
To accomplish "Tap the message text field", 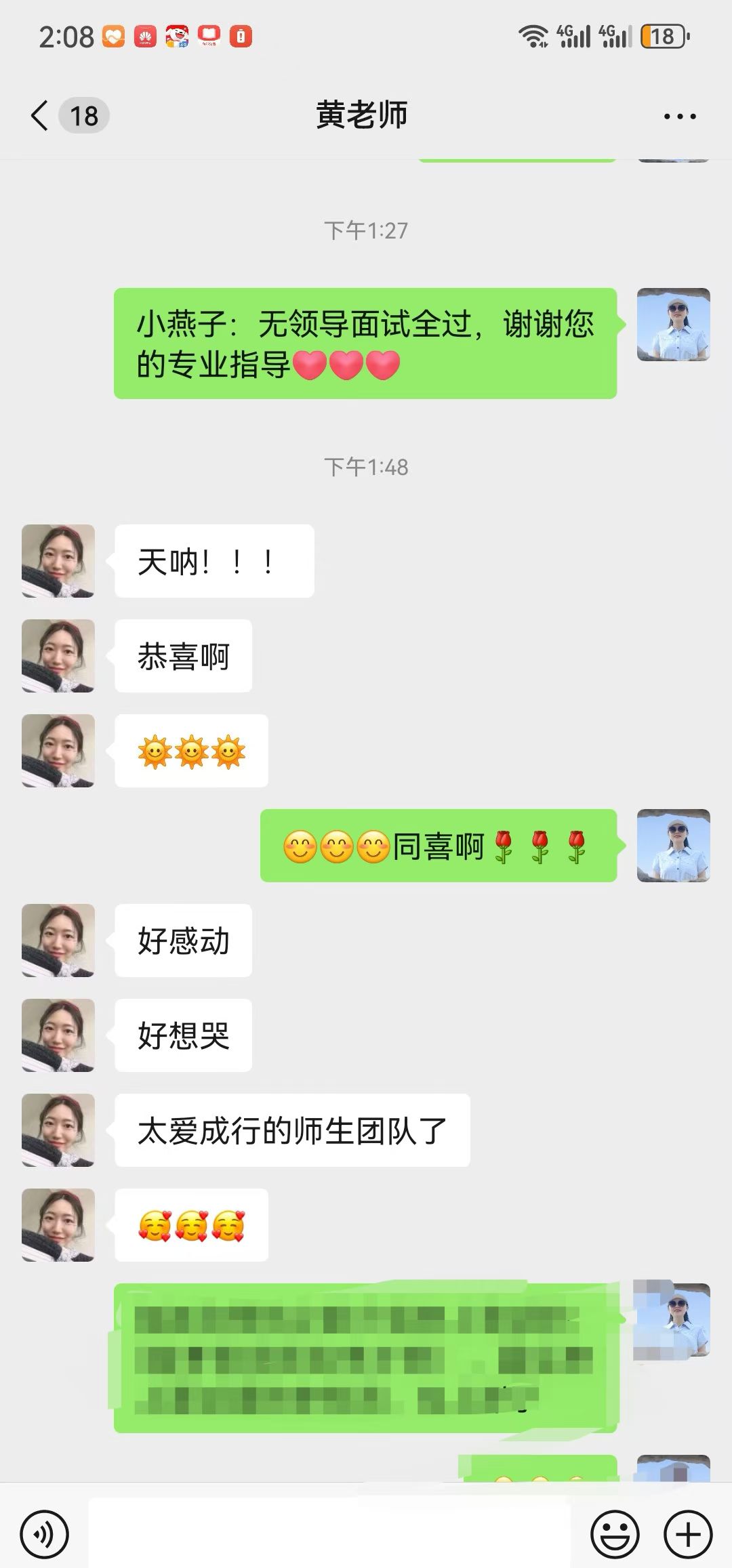I will point(329,1534).
